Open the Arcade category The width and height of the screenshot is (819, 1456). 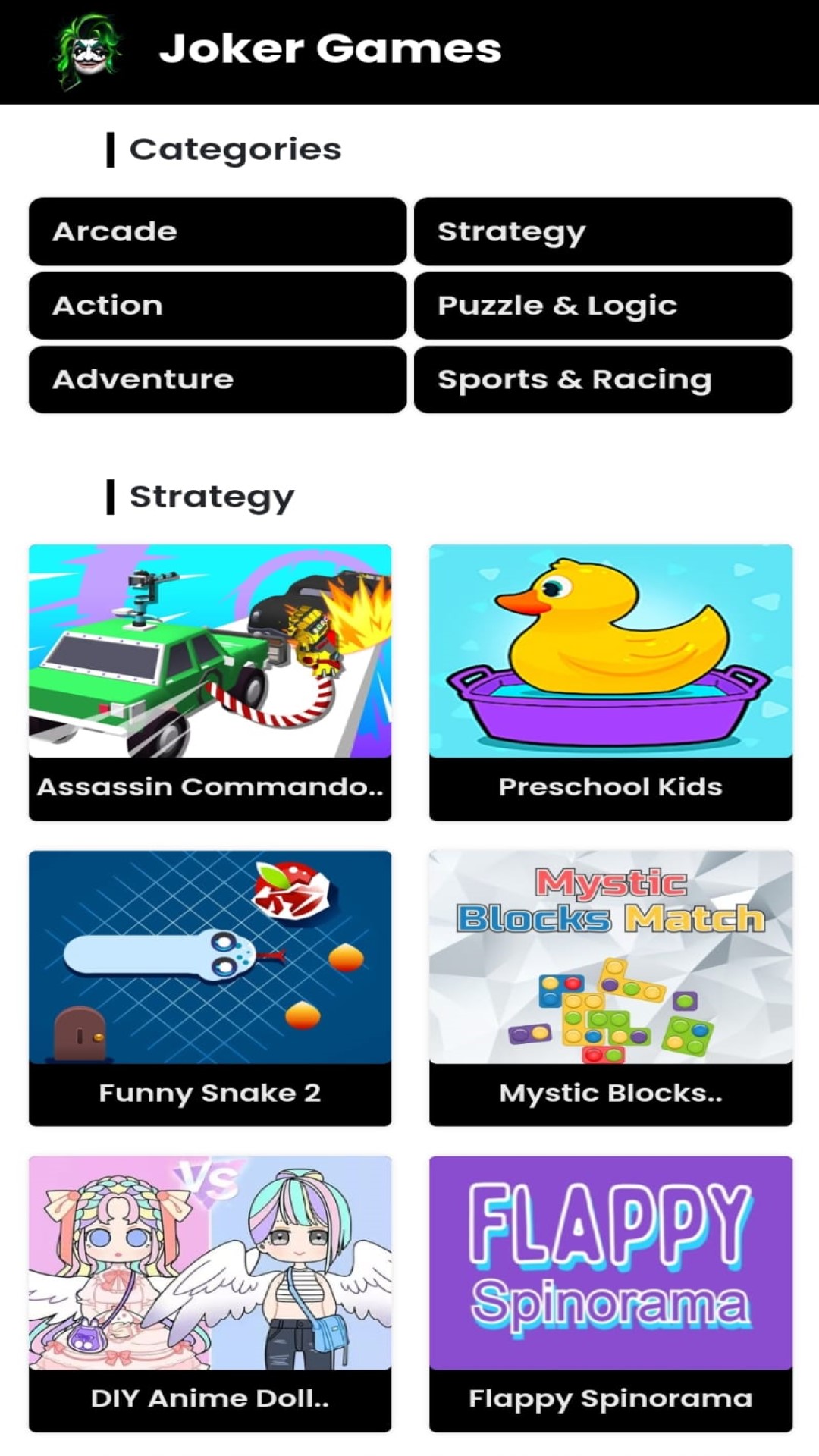click(x=215, y=231)
